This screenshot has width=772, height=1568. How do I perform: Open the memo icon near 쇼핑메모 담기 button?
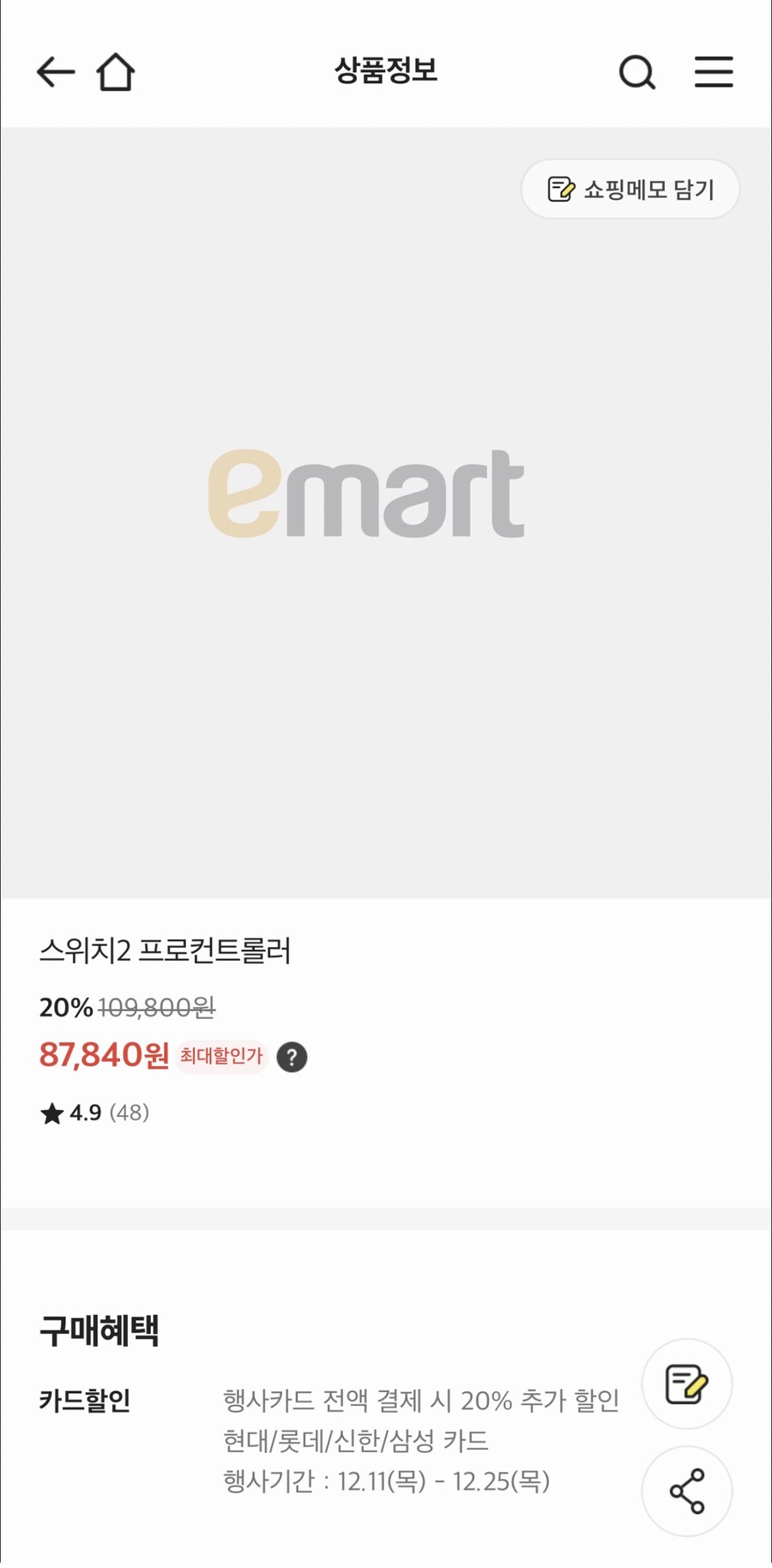coord(562,190)
